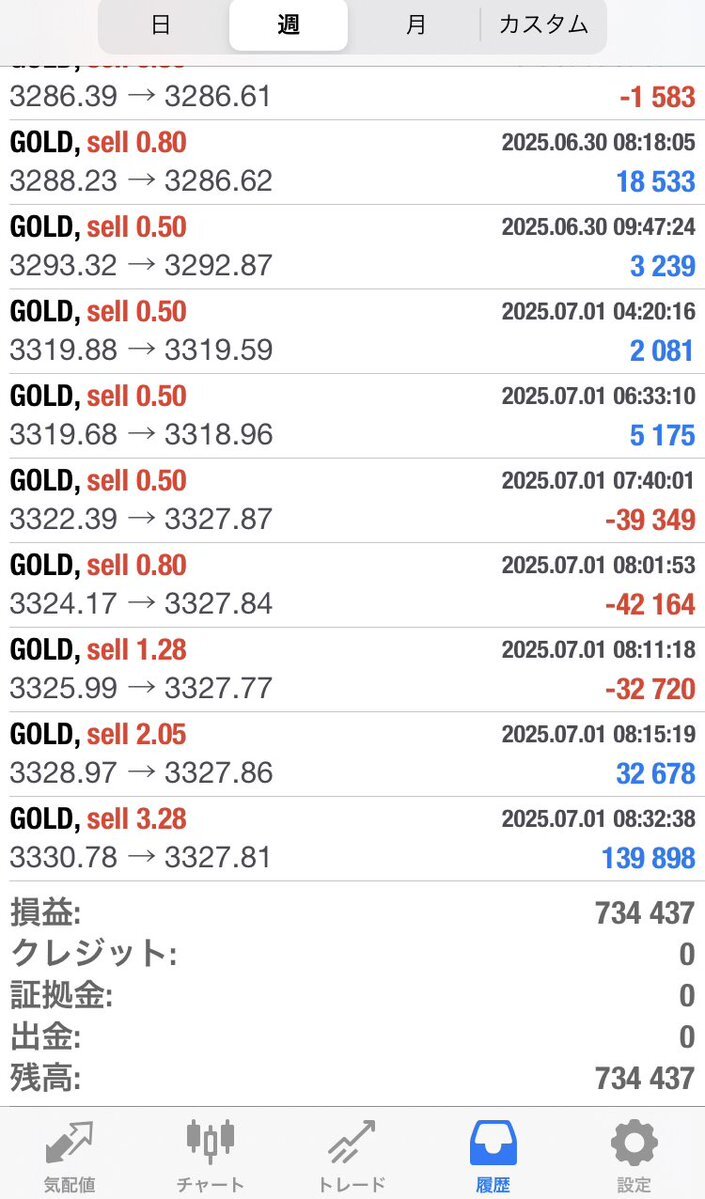Open the GOLD sell 1.28 trade
The image size is (705, 1199).
pos(352,671)
